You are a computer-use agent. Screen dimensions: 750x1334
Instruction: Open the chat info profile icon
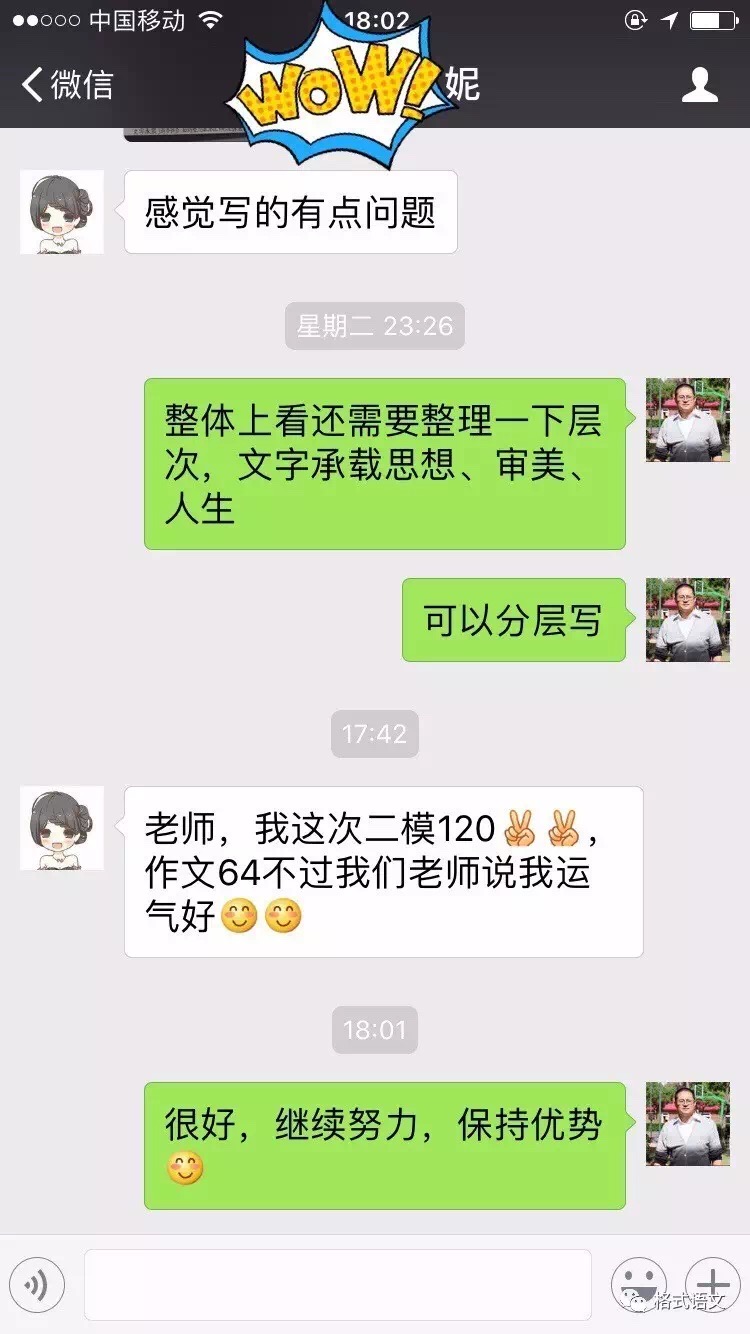(699, 85)
